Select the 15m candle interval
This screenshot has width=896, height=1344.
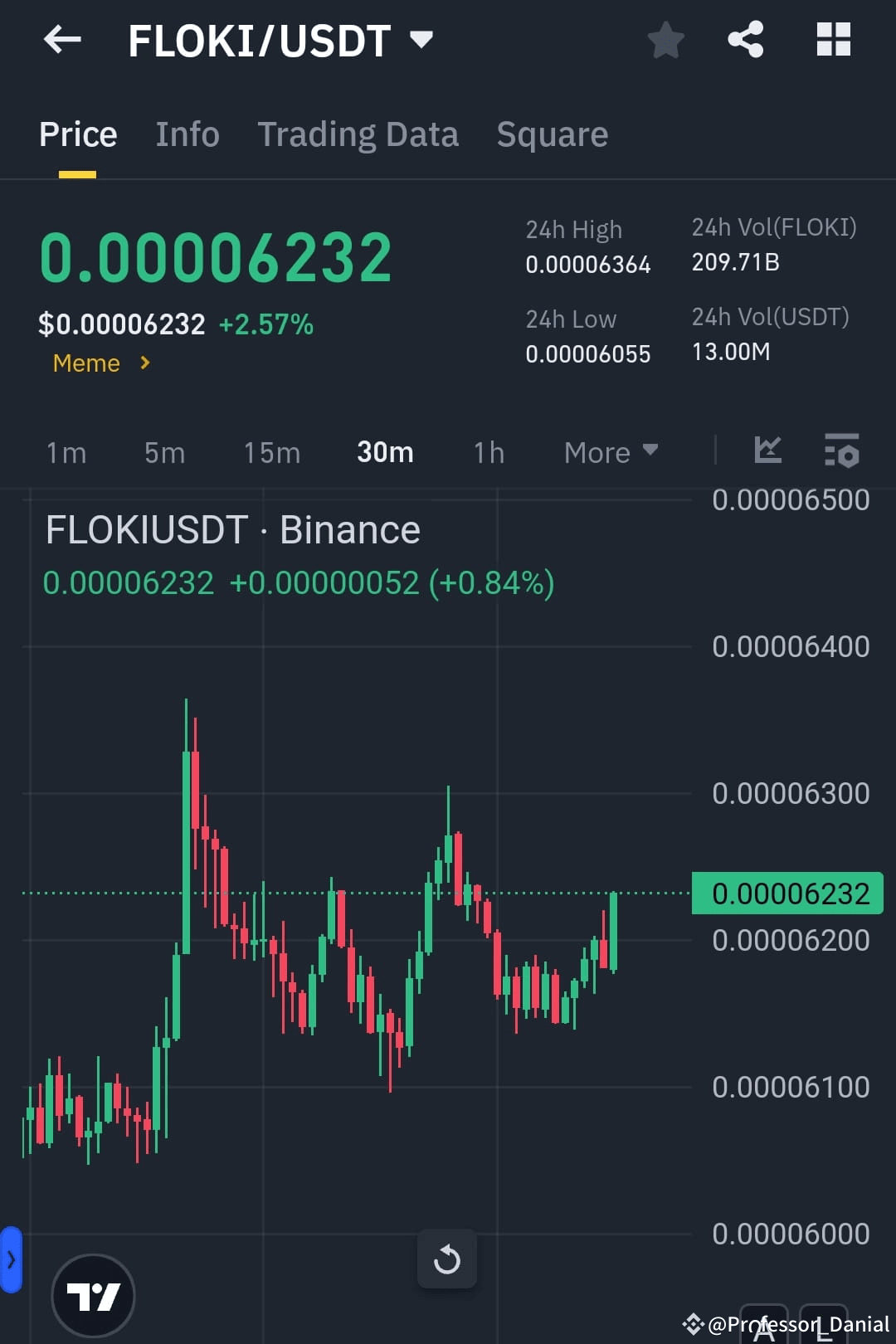(x=271, y=452)
